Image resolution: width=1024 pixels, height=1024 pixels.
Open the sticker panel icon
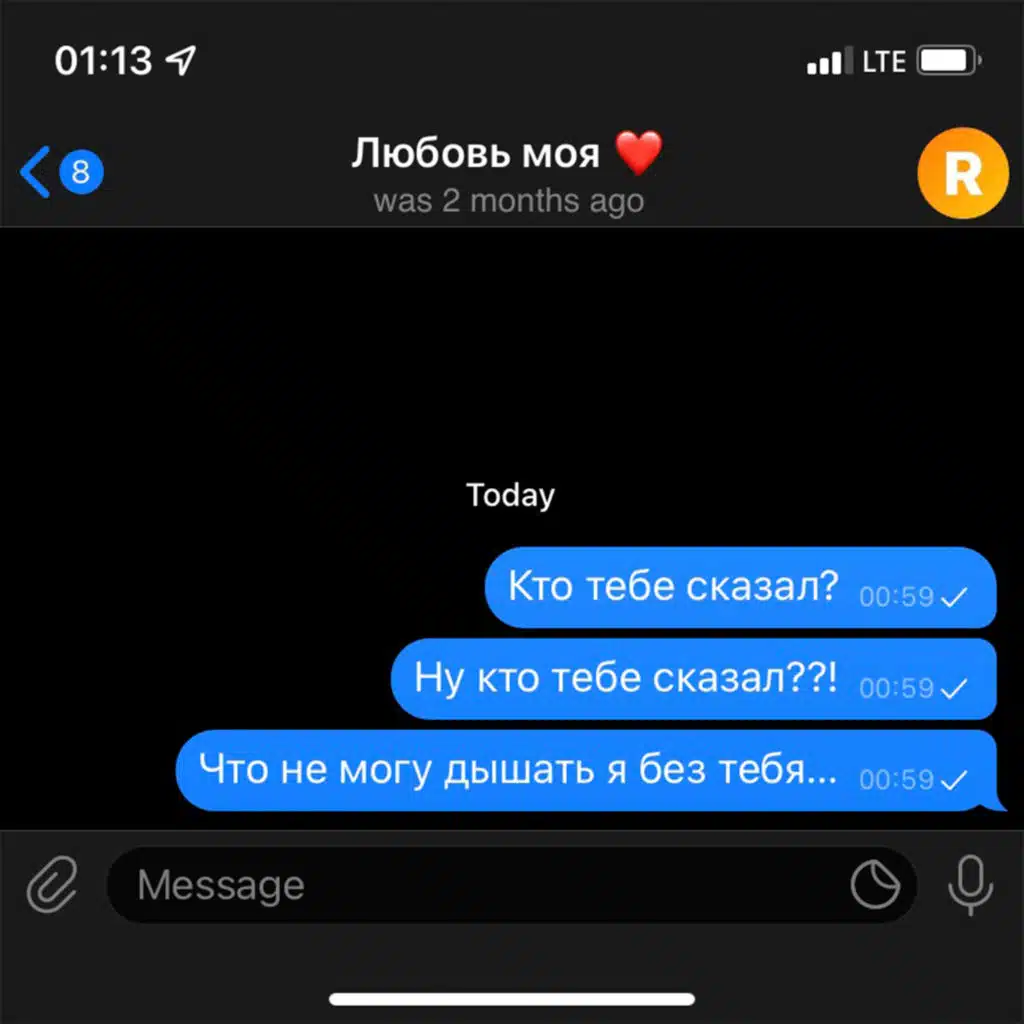pos(875,884)
